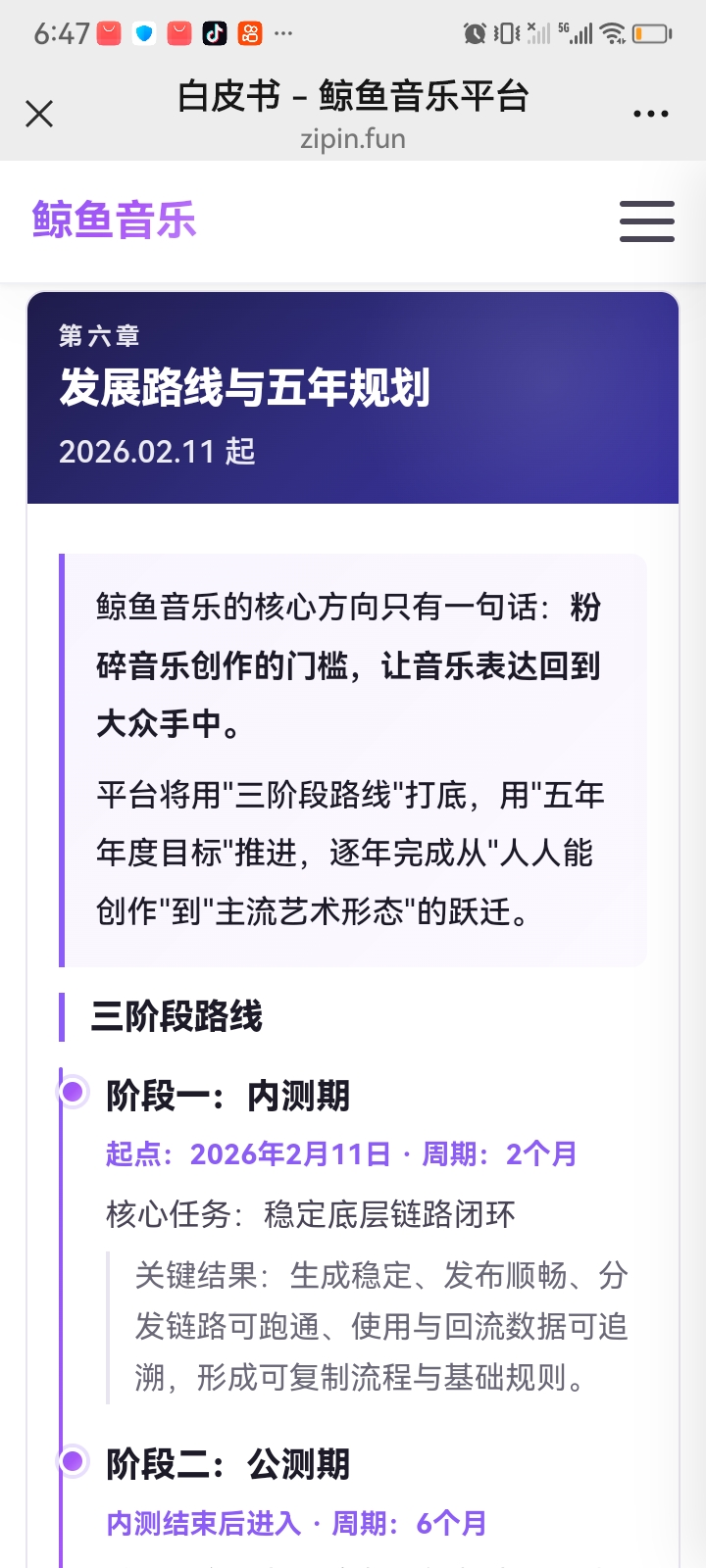Tap the 鲸鱼音乐 site logo link
The width and height of the screenshot is (706, 1568).
pyautogui.click(x=115, y=220)
